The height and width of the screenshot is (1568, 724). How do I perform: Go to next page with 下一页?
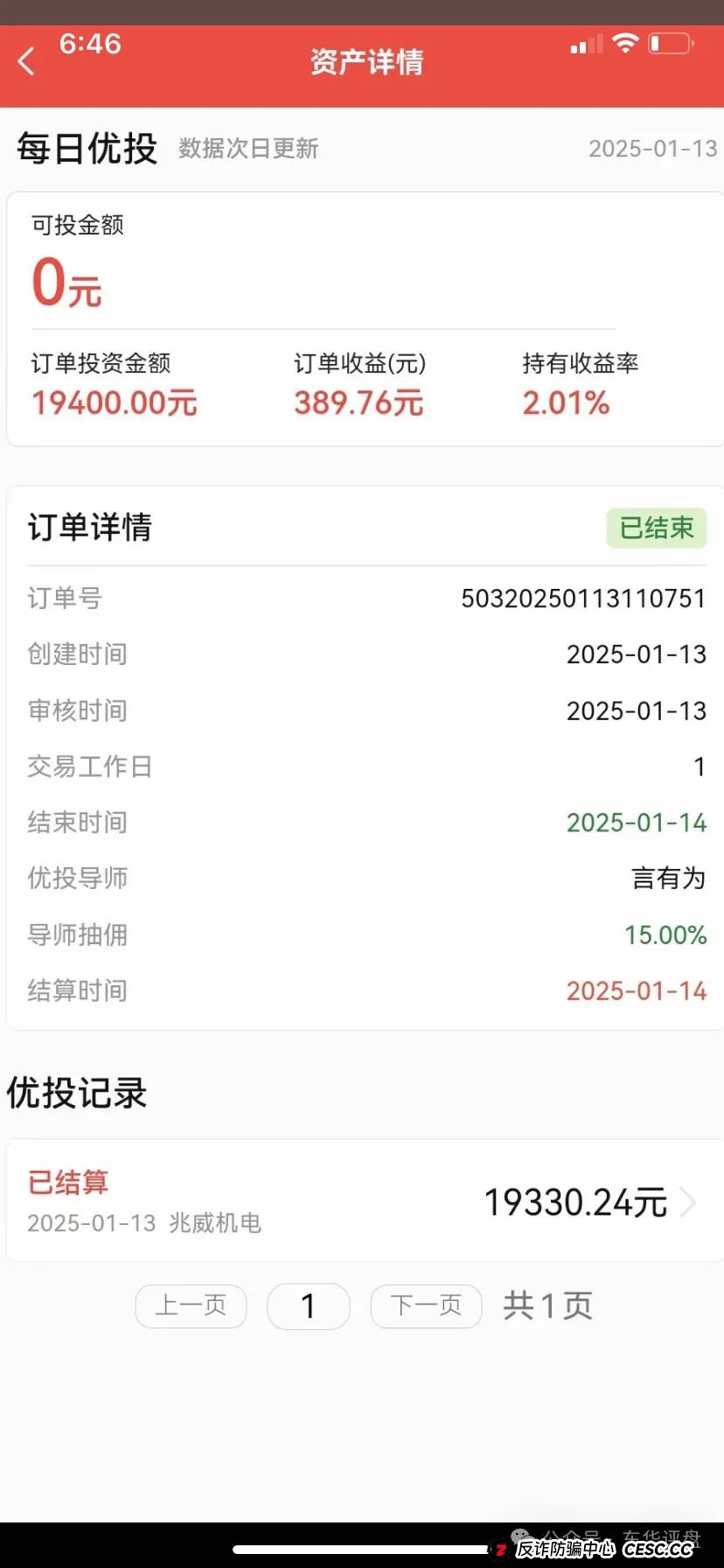426,1306
